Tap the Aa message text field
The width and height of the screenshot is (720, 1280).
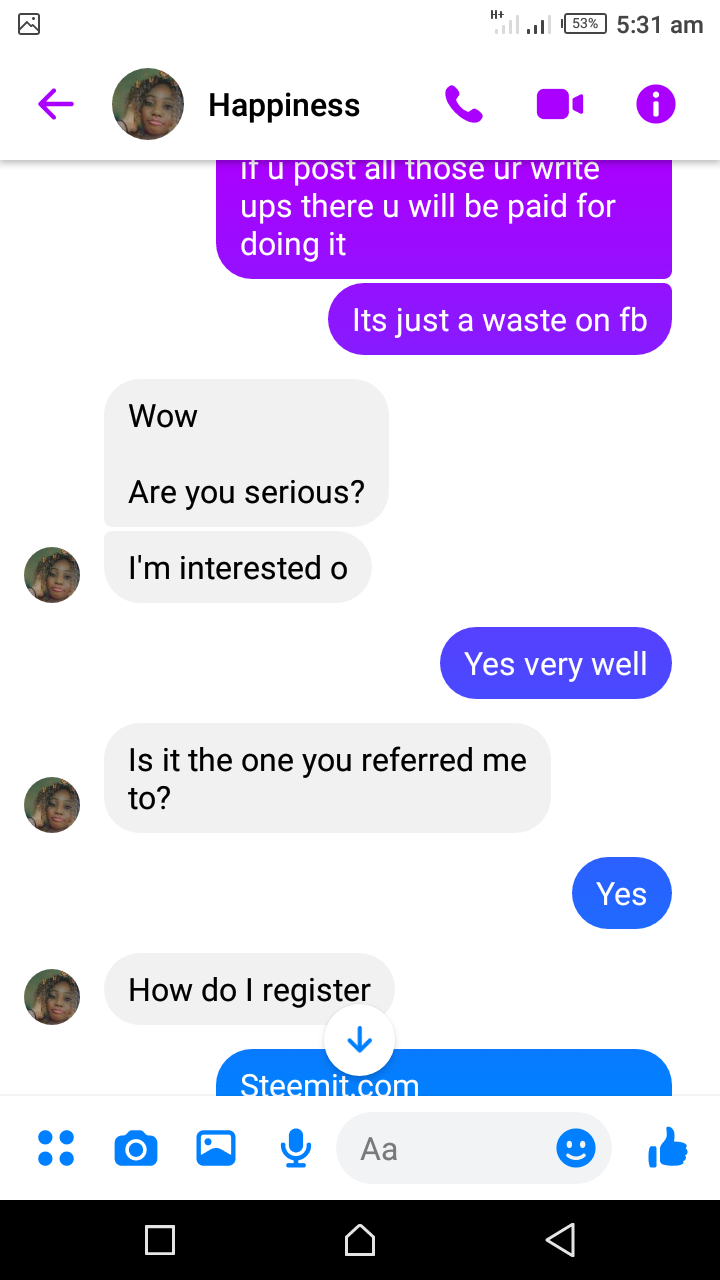click(446, 1148)
